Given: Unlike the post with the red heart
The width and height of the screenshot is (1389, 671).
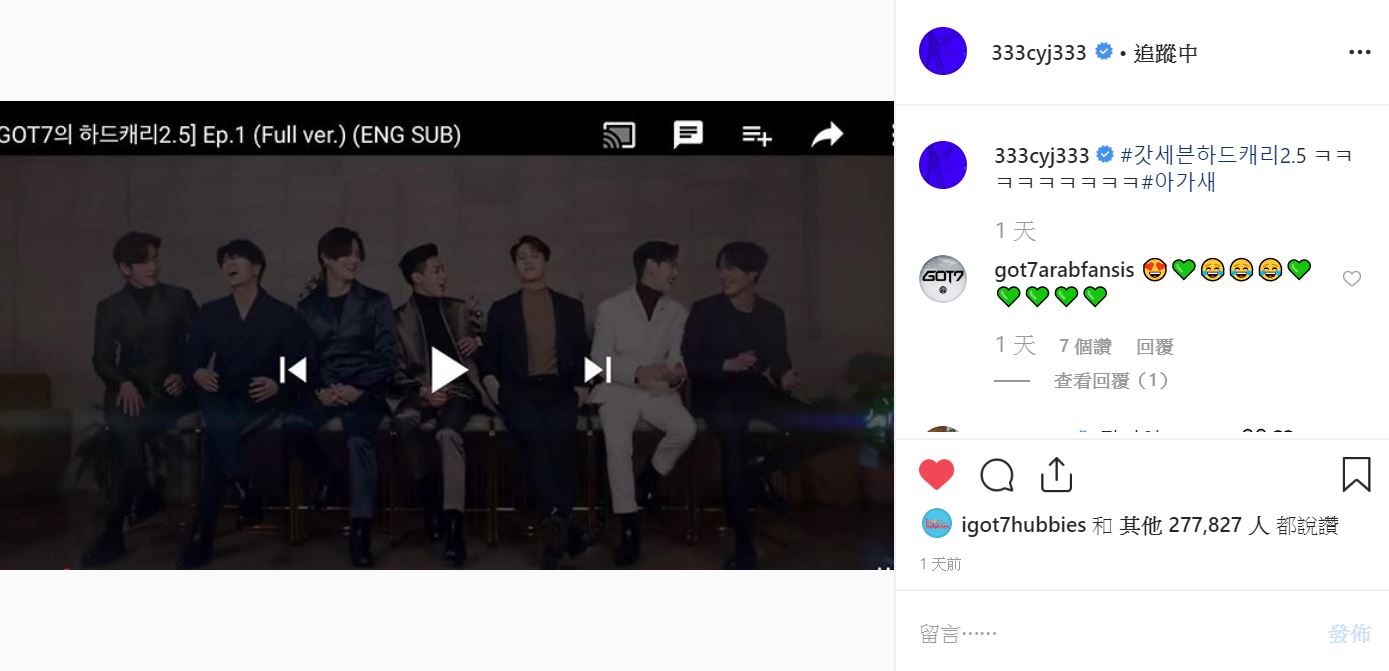Looking at the screenshot, I should point(936,475).
